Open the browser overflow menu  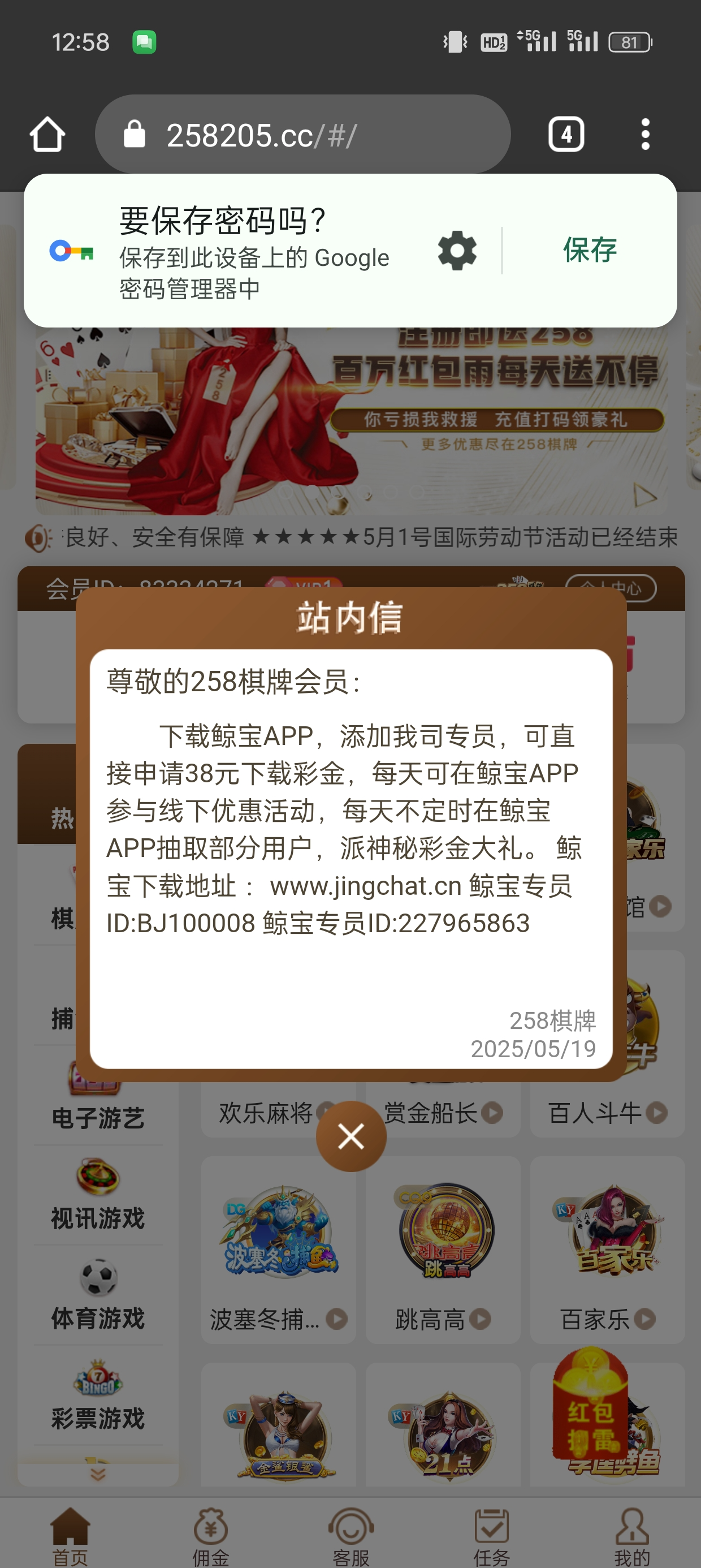pyautogui.click(x=645, y=134)
